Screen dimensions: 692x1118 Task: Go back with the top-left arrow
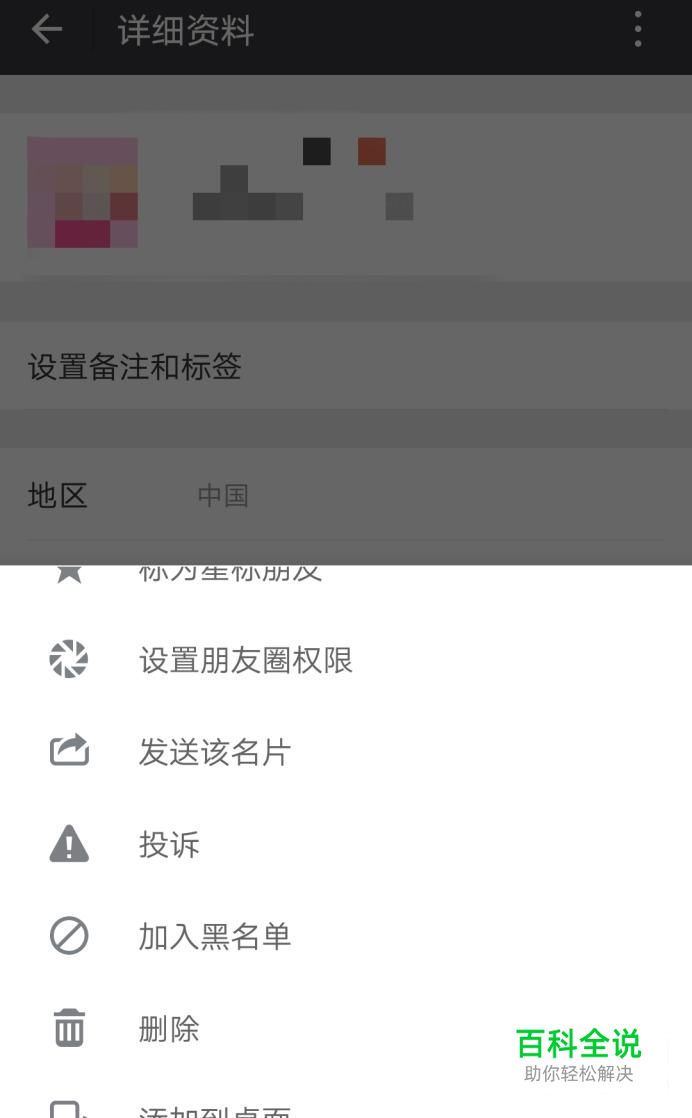47,30
